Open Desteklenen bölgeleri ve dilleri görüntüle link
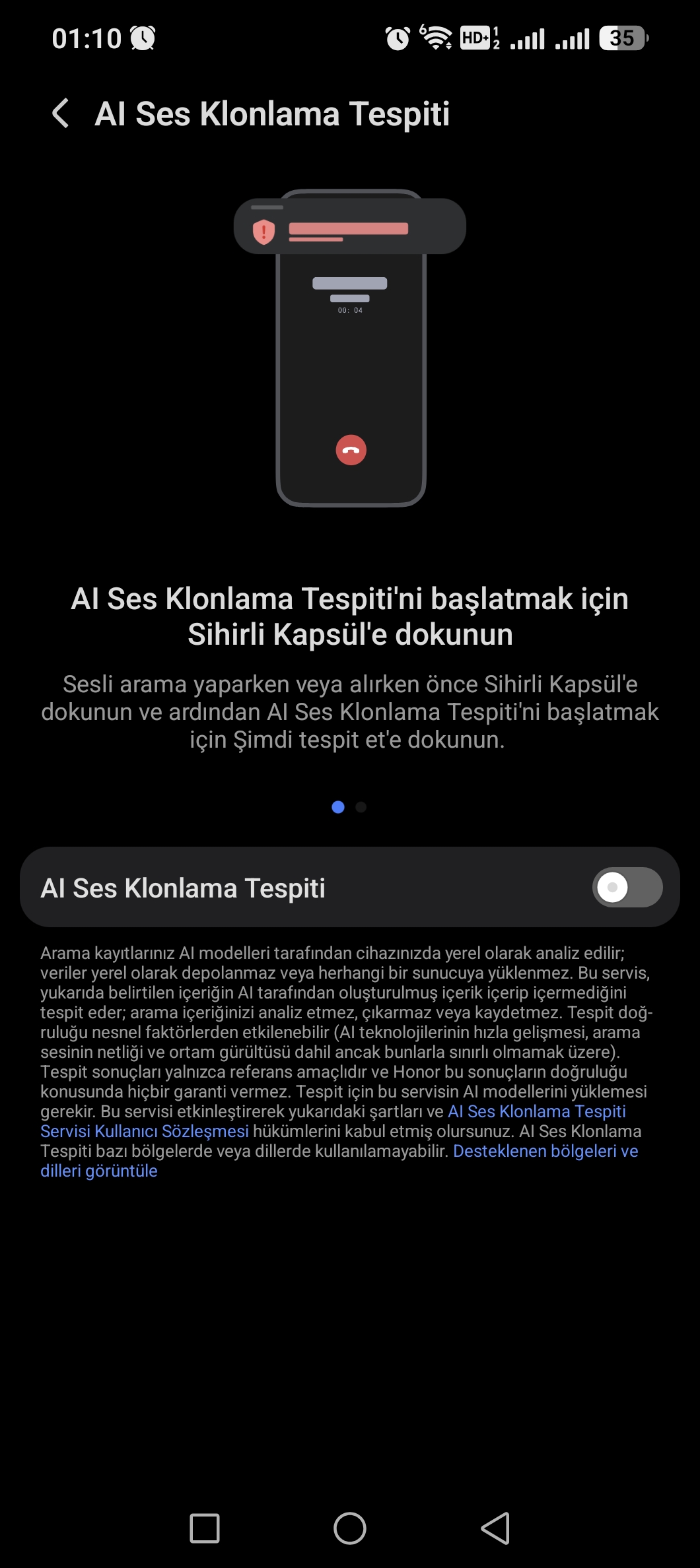This screenshot has height=1568, width=700. click(x=339, y=1161)
